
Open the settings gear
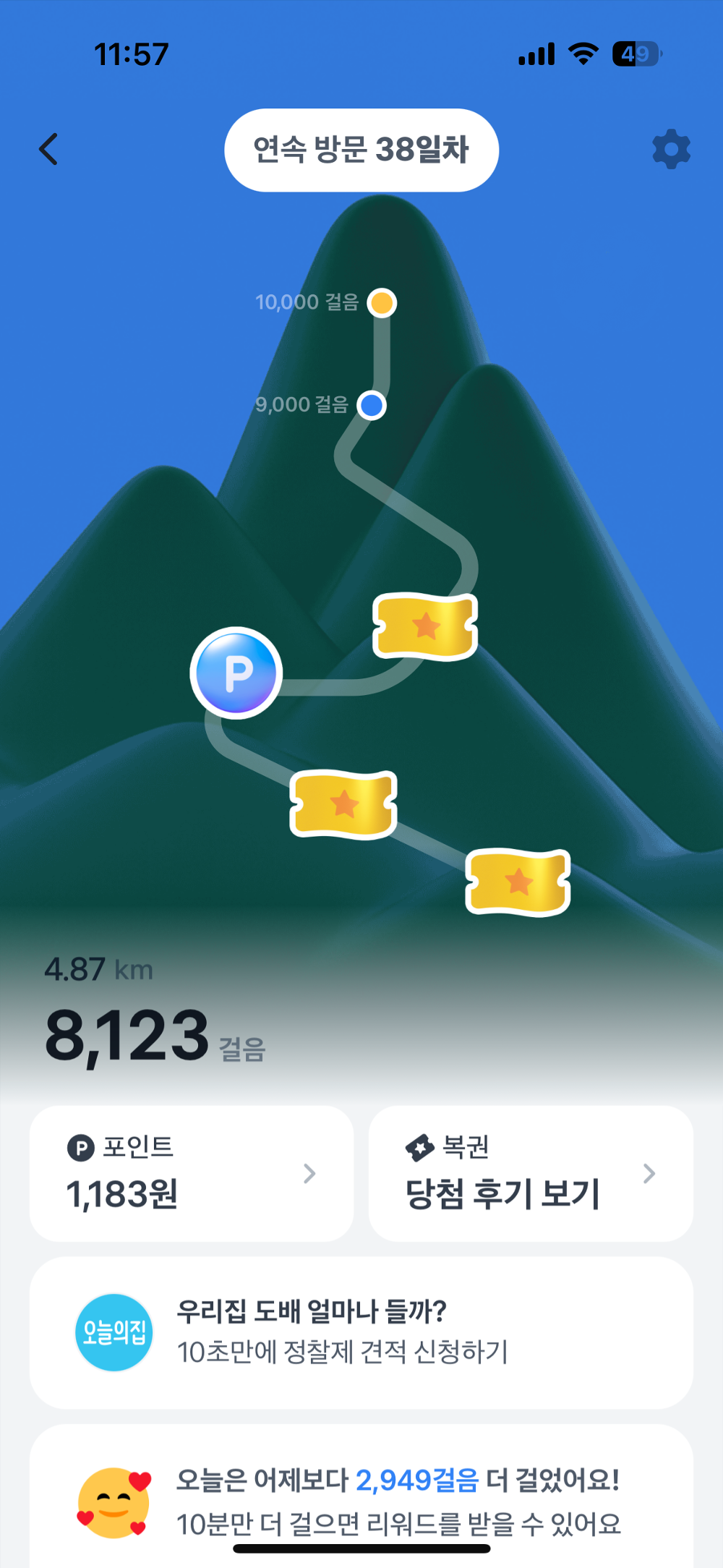click(x=671, y=150)
